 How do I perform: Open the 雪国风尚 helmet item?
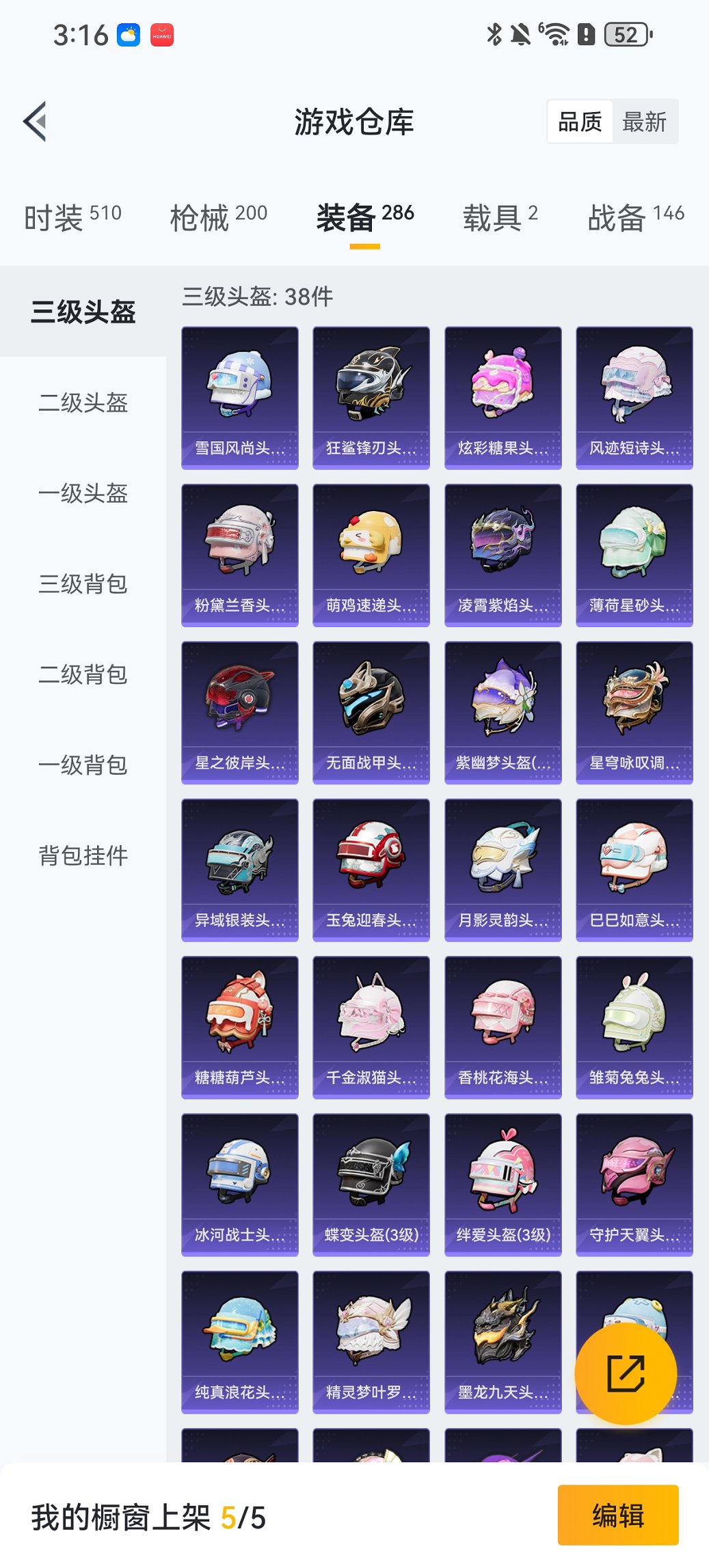point(240,398)
